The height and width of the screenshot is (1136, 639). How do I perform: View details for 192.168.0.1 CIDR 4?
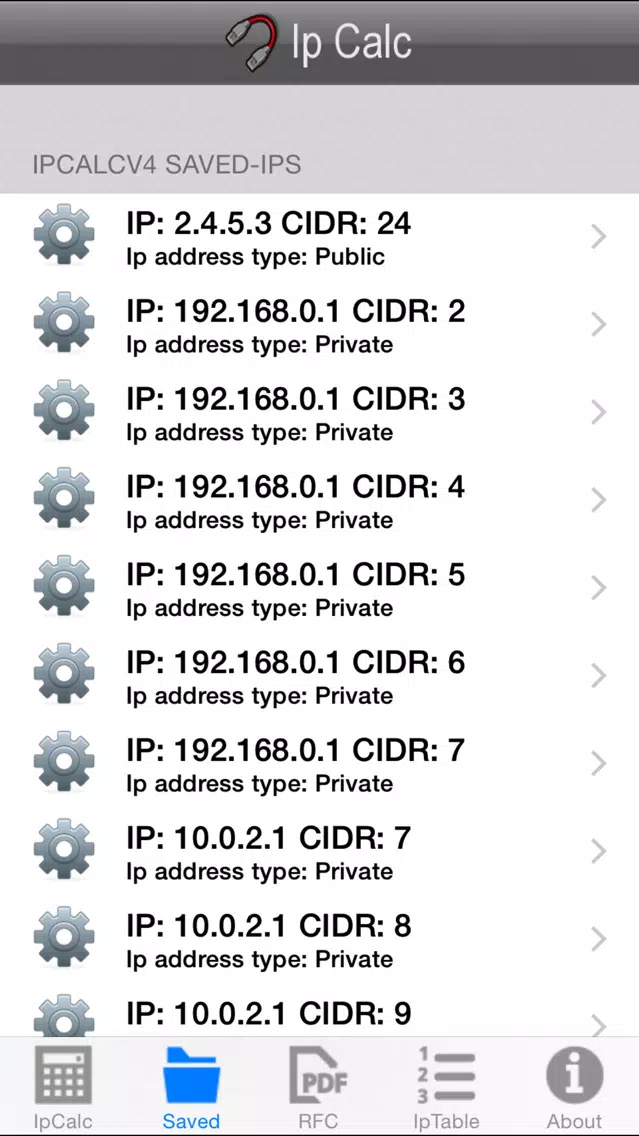[x=320, y=500]
